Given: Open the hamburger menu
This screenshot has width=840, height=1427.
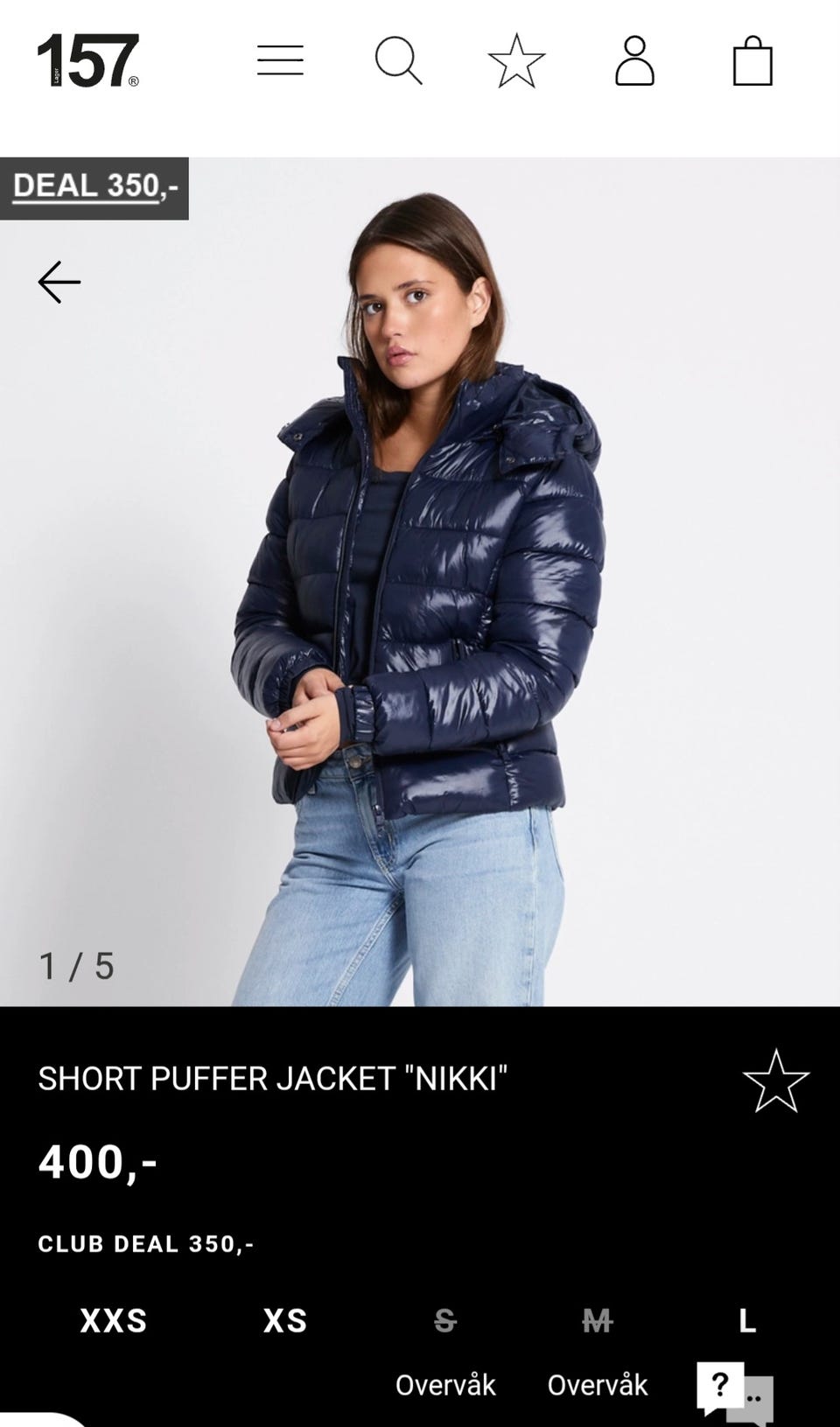Looking at the screenshot, I should coord(280,60).
